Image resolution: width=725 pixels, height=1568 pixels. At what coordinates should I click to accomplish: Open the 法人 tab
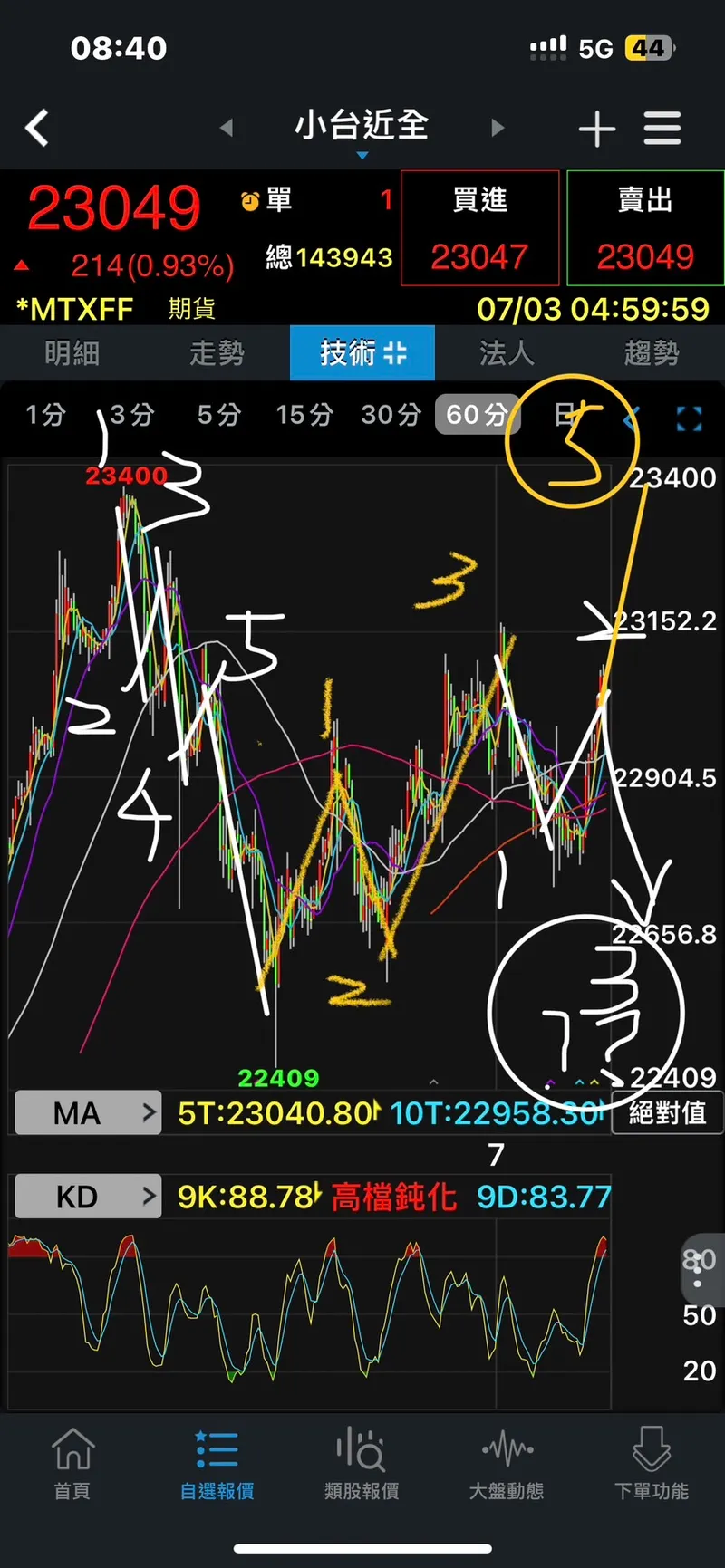(507, 353)
